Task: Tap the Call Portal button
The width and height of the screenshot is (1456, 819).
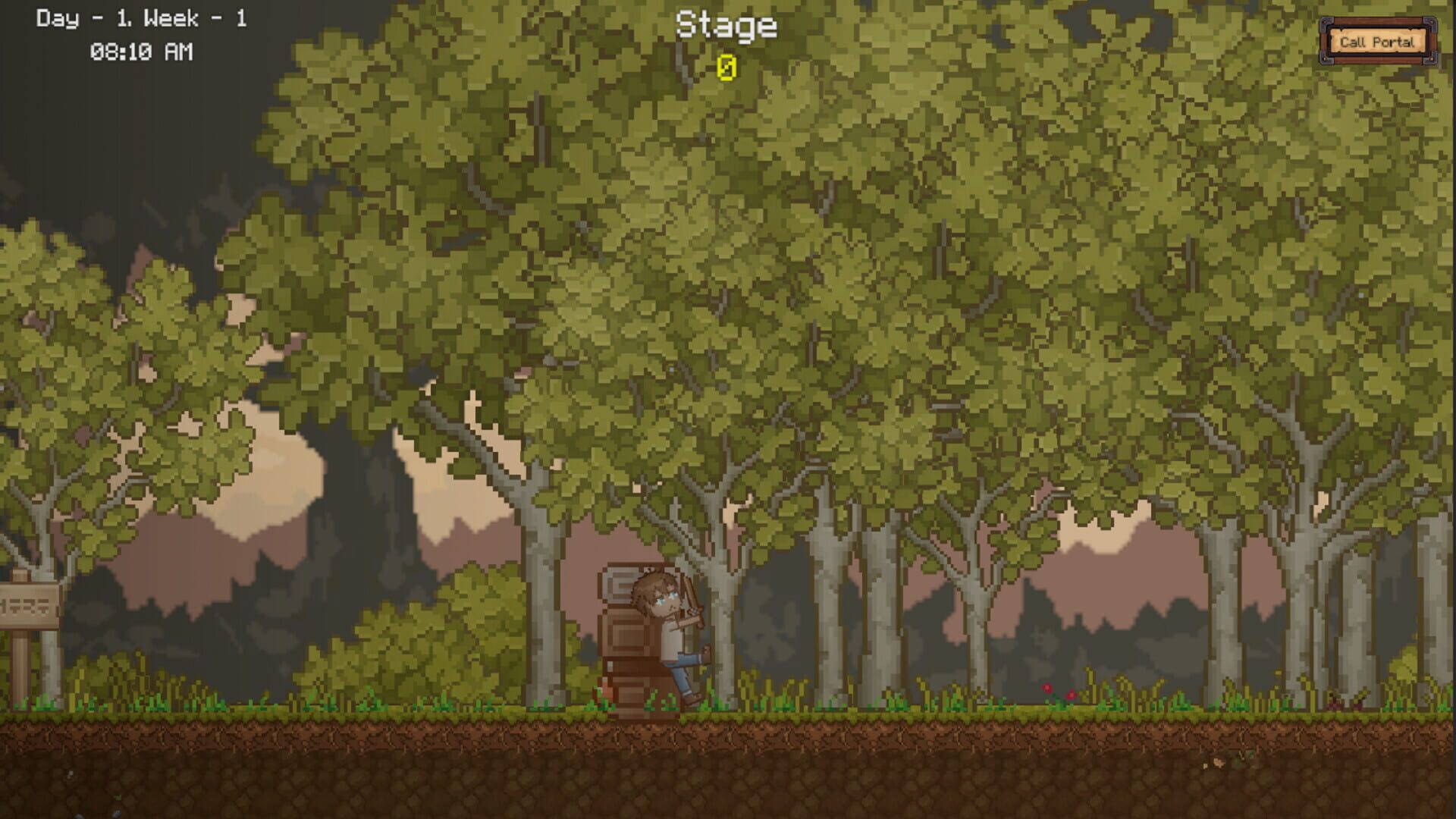Action: (1377, 42)
